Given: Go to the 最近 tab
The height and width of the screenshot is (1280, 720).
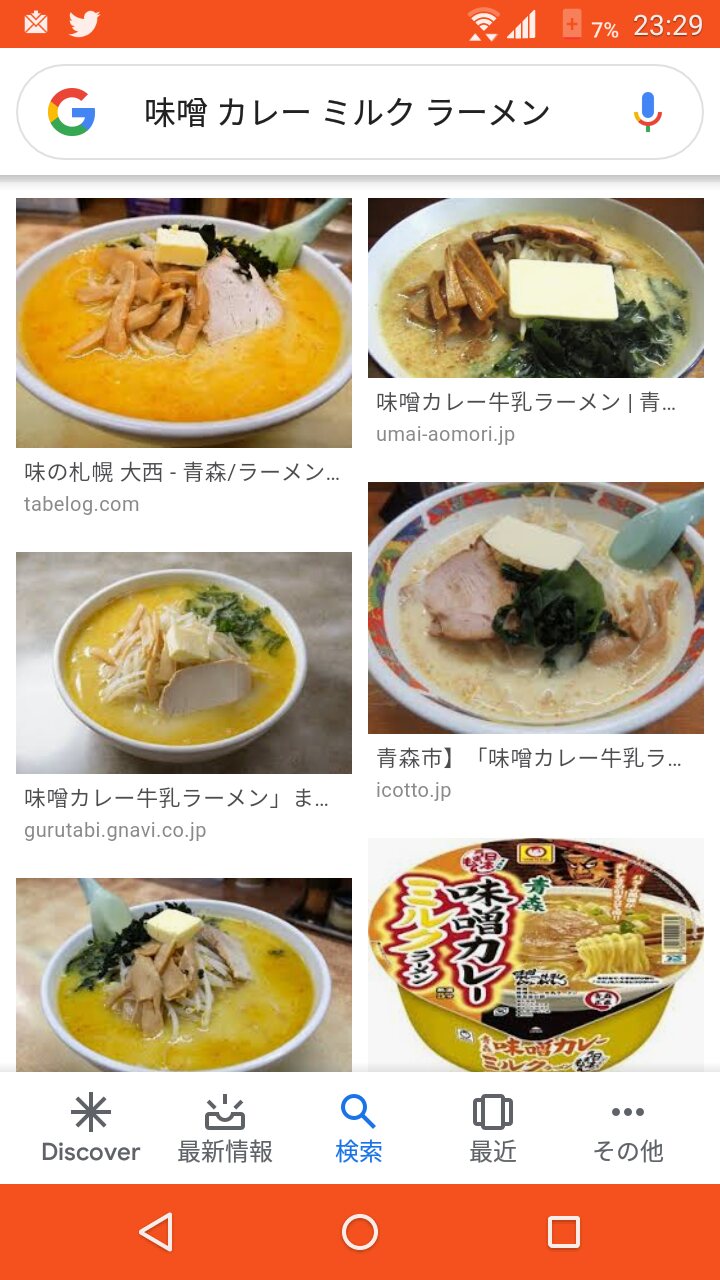Looking at the screenshot, I should point(493,1128).
